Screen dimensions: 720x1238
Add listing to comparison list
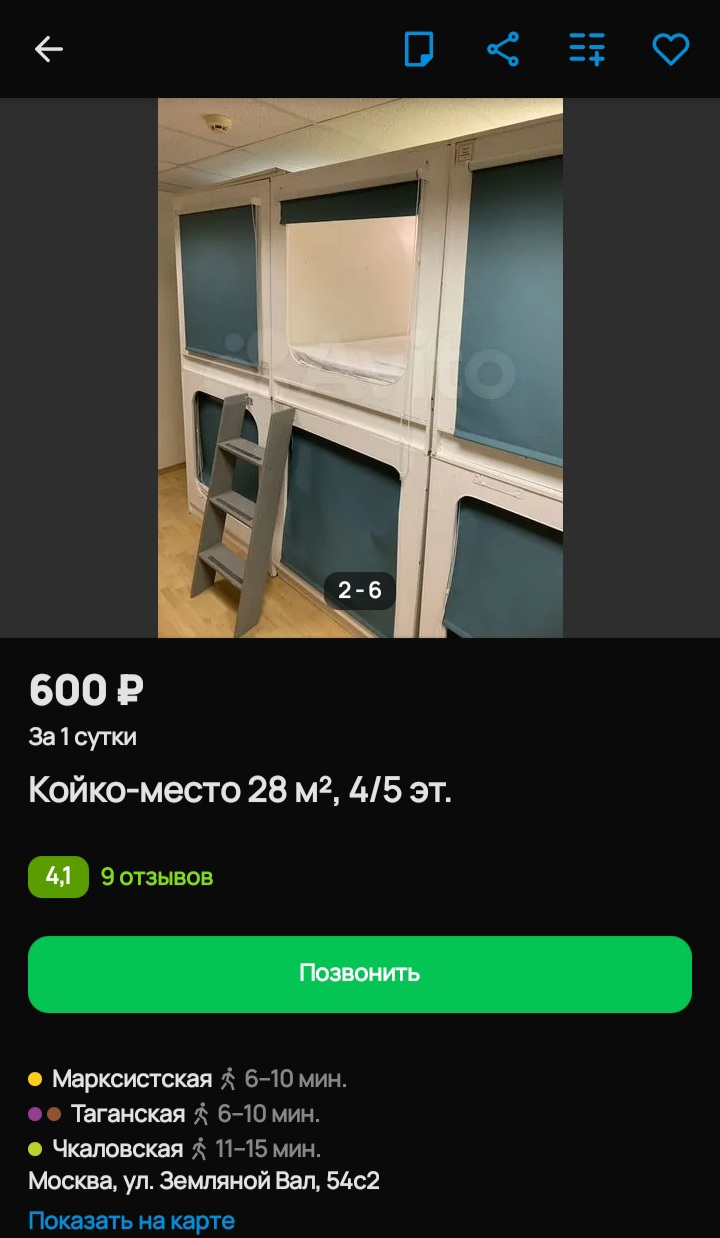click(x=587, y=49)
